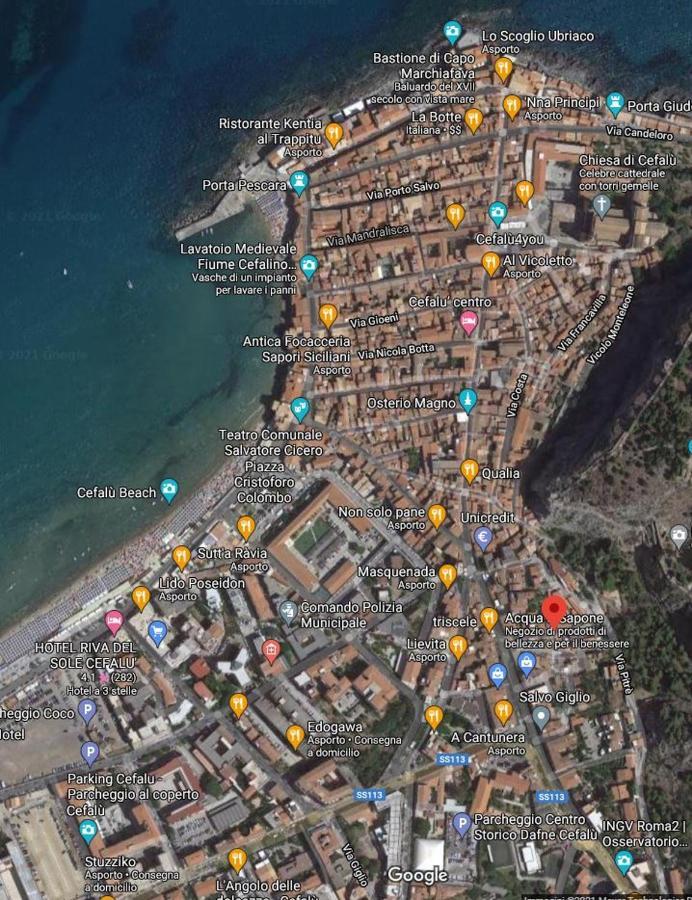Open the Porta Pescara landmark marker

(298, 183)
